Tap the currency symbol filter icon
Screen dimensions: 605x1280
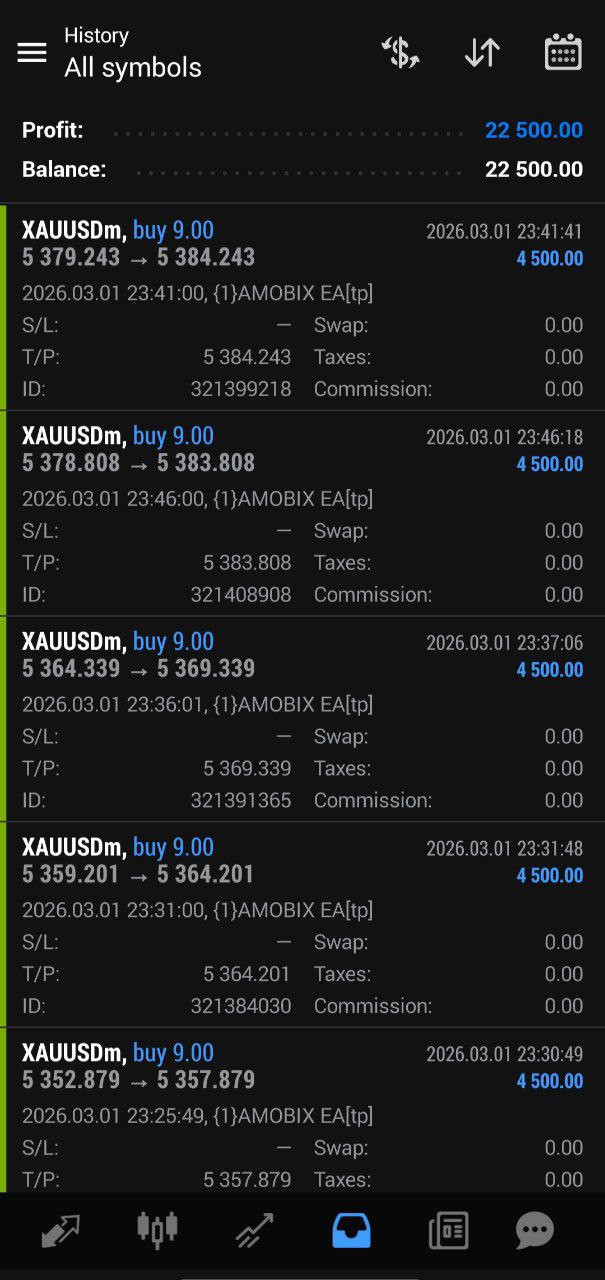(x=401, y=53)
